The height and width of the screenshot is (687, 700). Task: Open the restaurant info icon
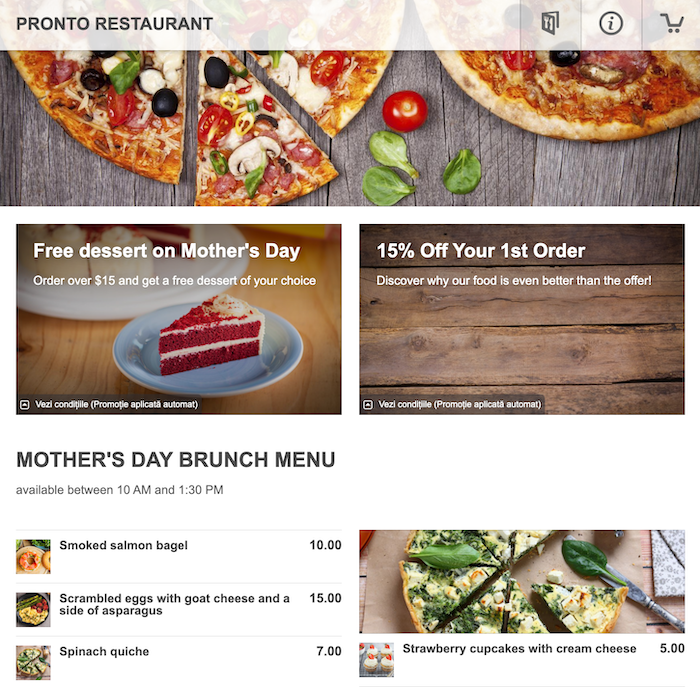coord(611,24)
